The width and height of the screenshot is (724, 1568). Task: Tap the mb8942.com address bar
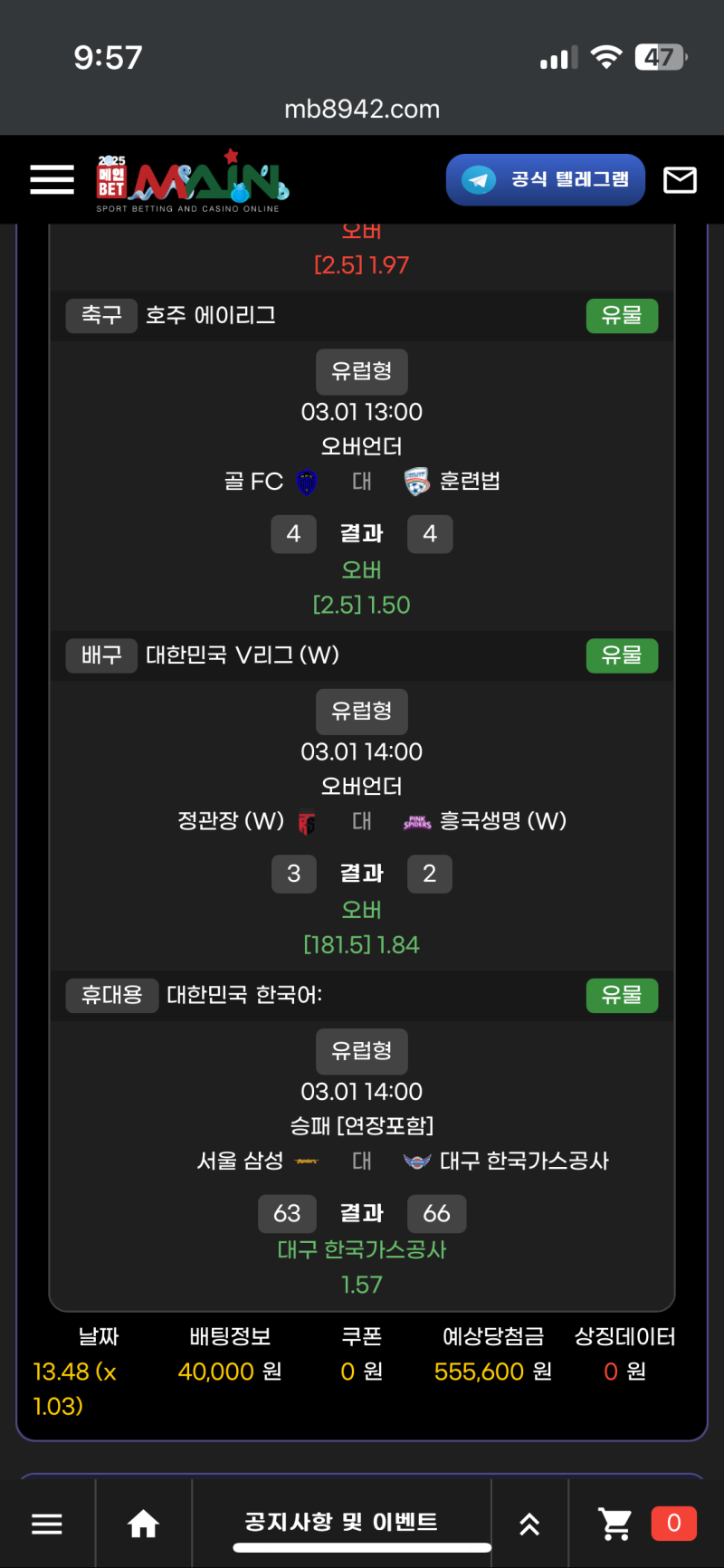coord(362,110)
